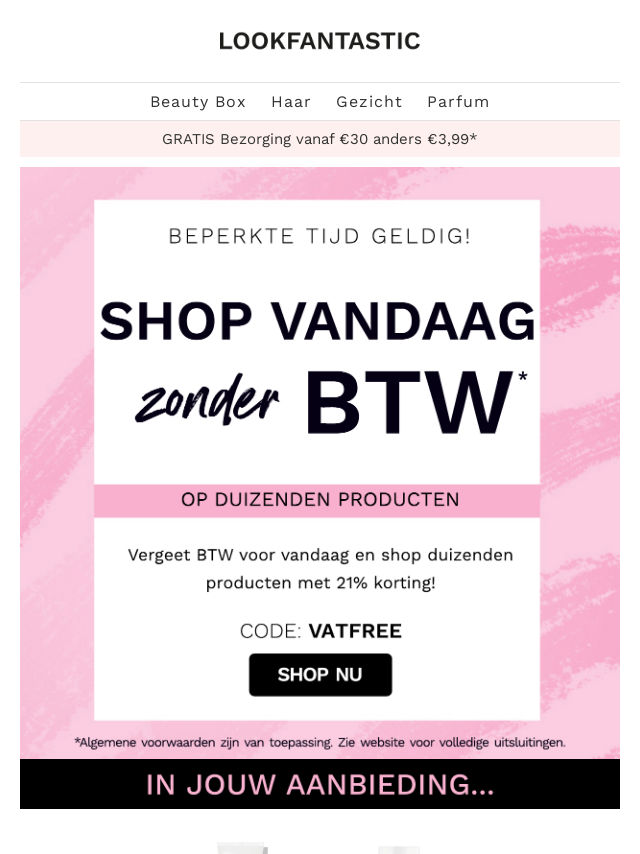Go to the Haar section

click(291, 102)
